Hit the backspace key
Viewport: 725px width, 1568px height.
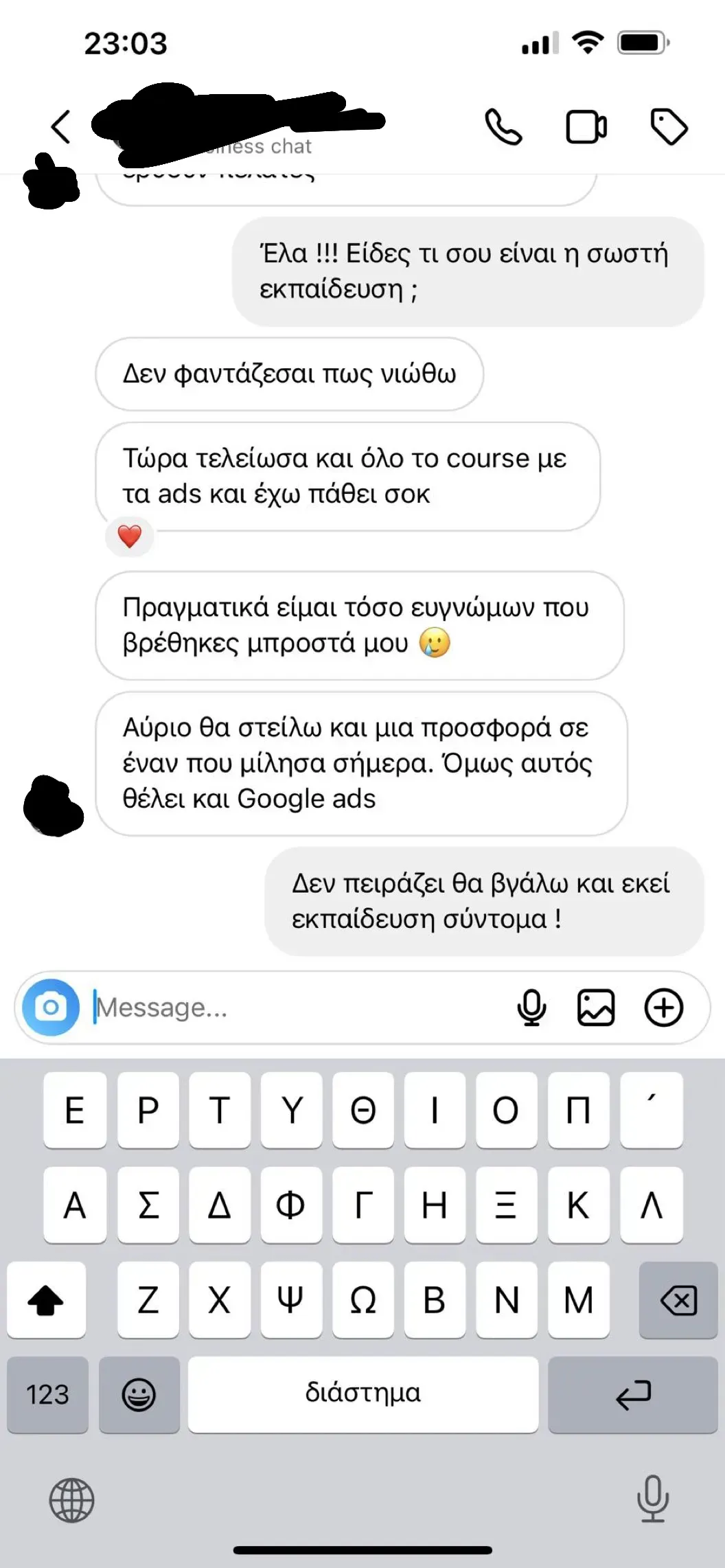678,1299
